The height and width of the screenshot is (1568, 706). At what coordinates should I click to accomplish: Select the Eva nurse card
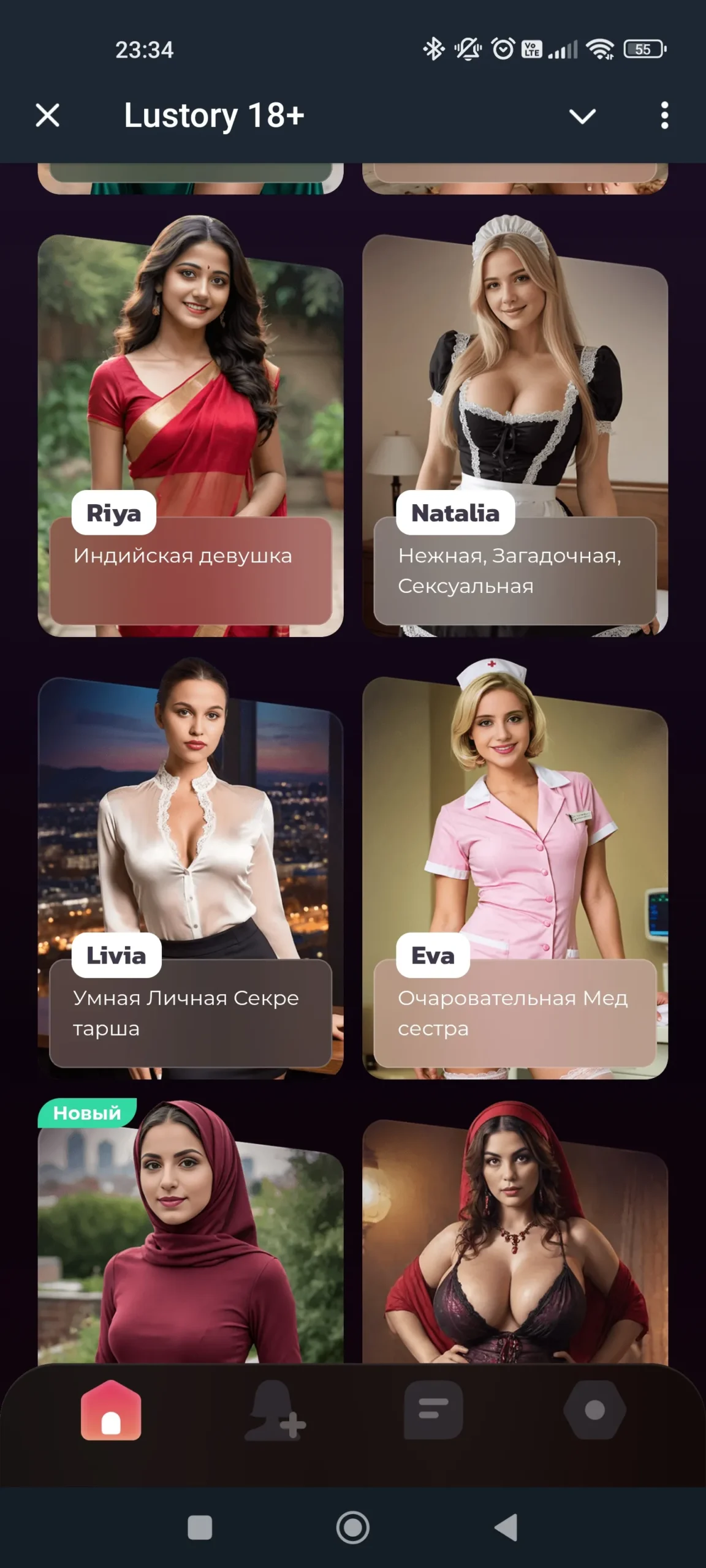(x=515, y=869)
